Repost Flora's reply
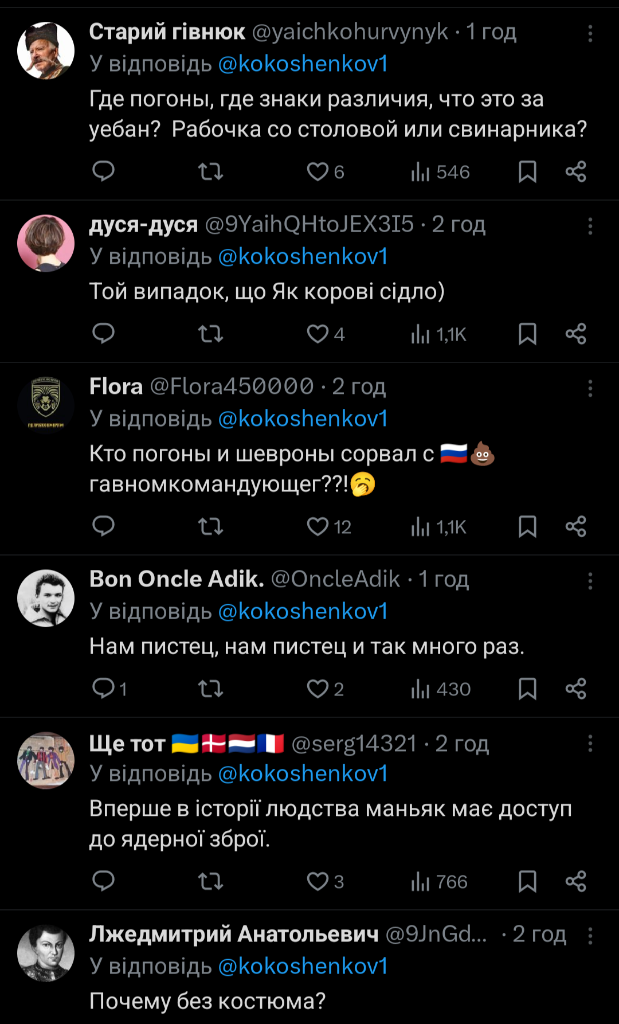 tap(211, 526)
